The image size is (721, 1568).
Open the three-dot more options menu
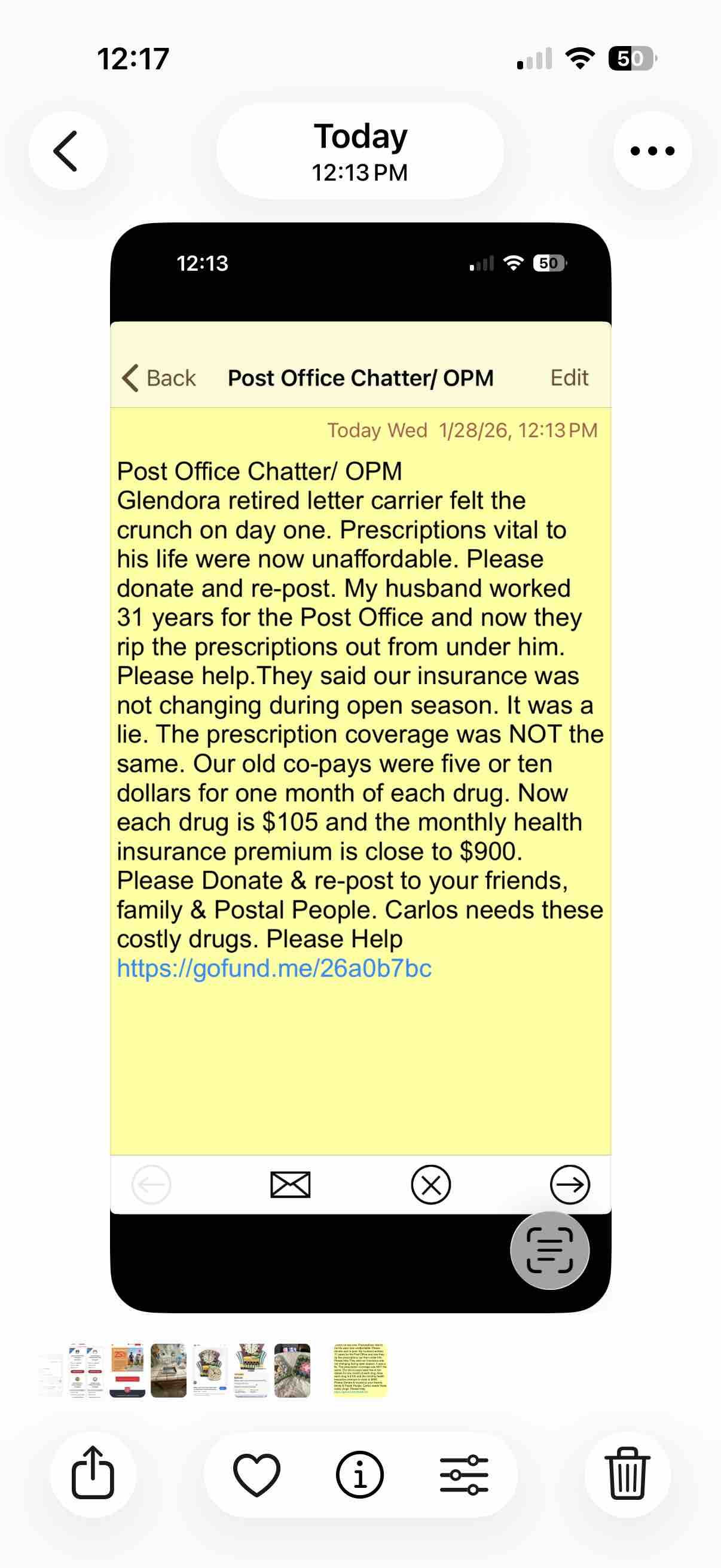click(x=652, y=151)
